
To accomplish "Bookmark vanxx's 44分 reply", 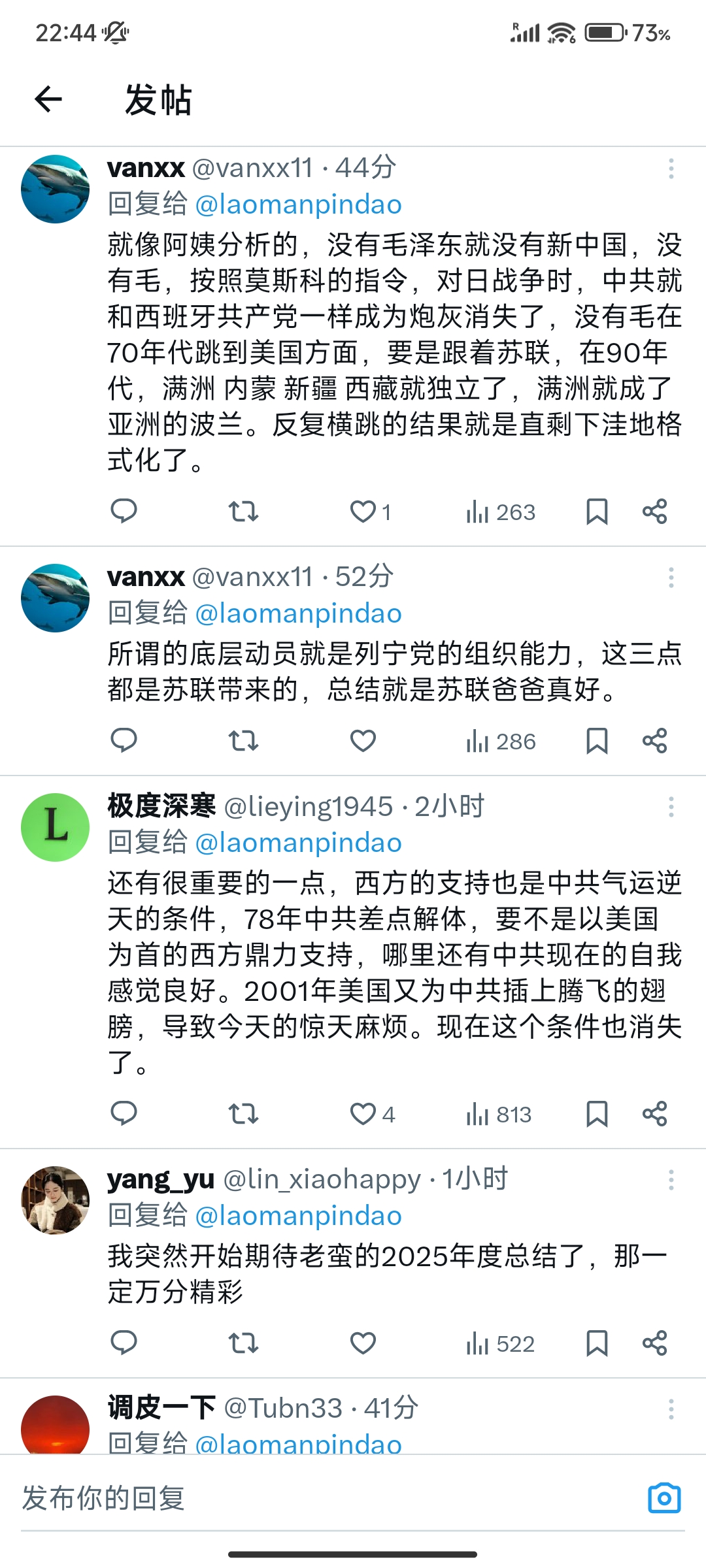I will (597, 512).
